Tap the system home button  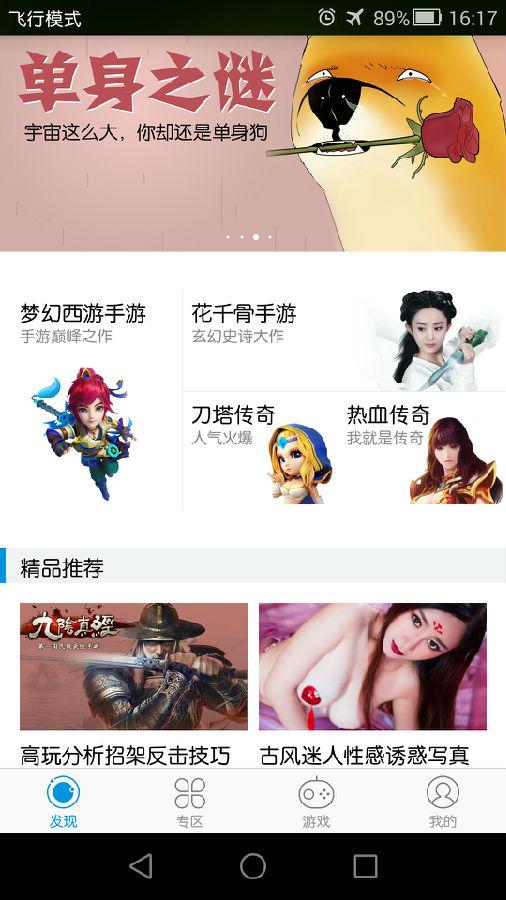pyautogui.click(x=253, y=866)
